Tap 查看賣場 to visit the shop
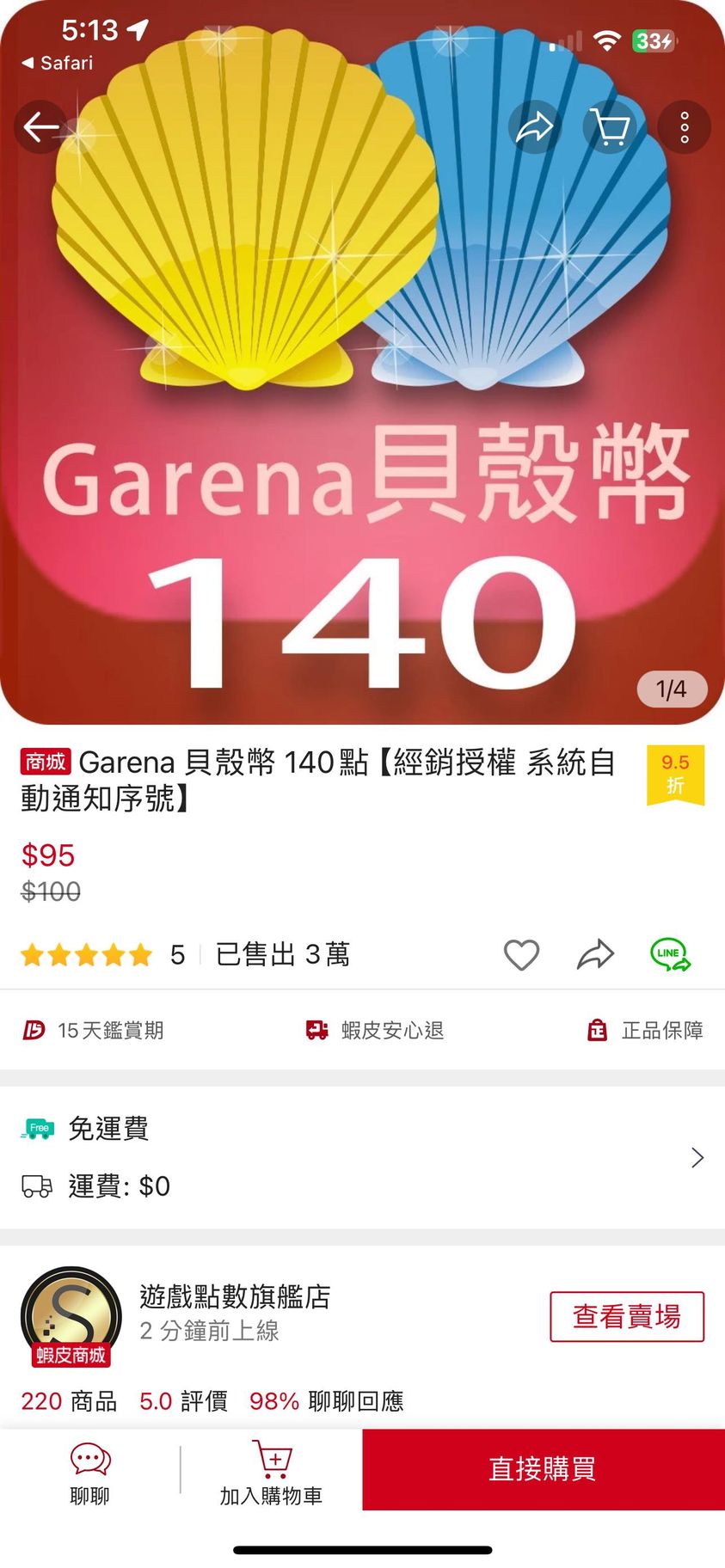 pos(626,1316)
